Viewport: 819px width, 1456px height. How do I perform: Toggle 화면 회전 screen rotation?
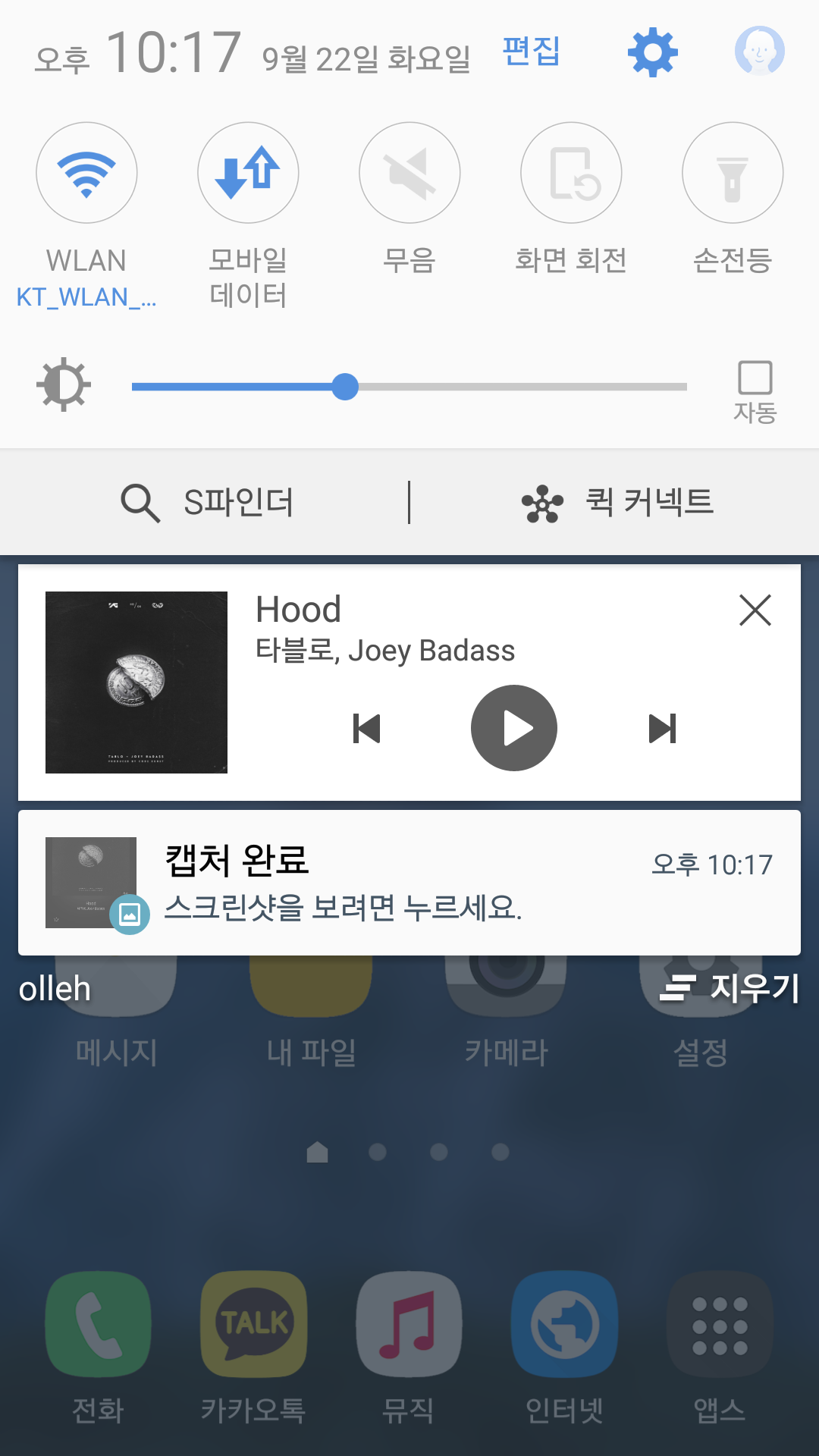pos(571,173)
